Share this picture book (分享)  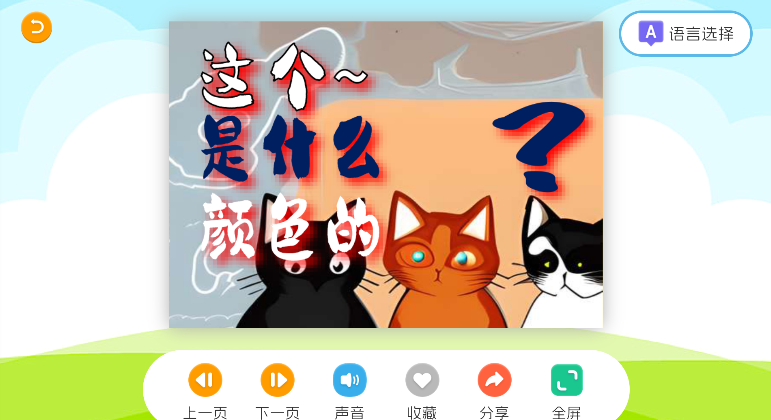[x=494, y=381]
